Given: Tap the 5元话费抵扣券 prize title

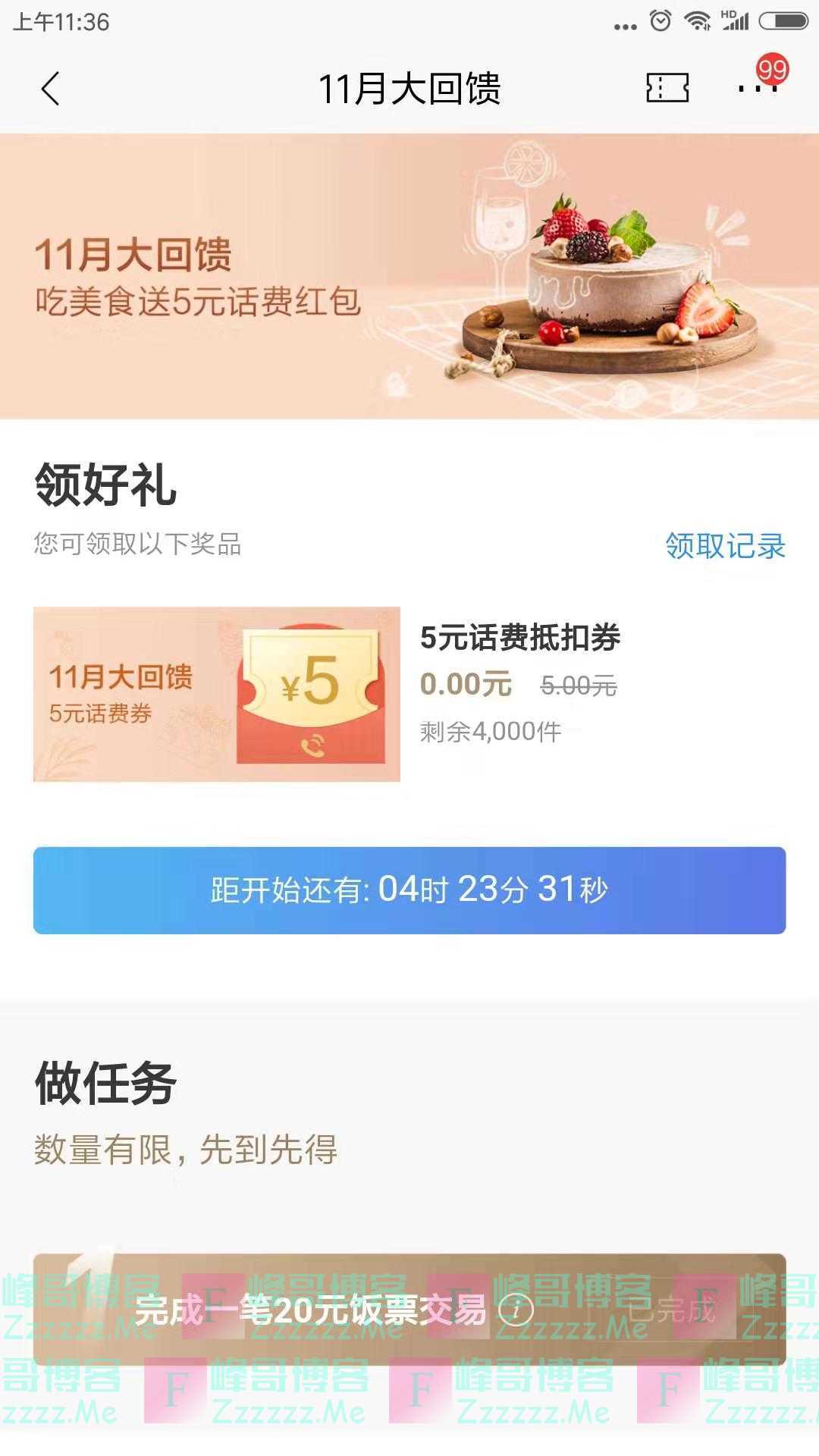Looking at the screenshot, I should [522, 637].
